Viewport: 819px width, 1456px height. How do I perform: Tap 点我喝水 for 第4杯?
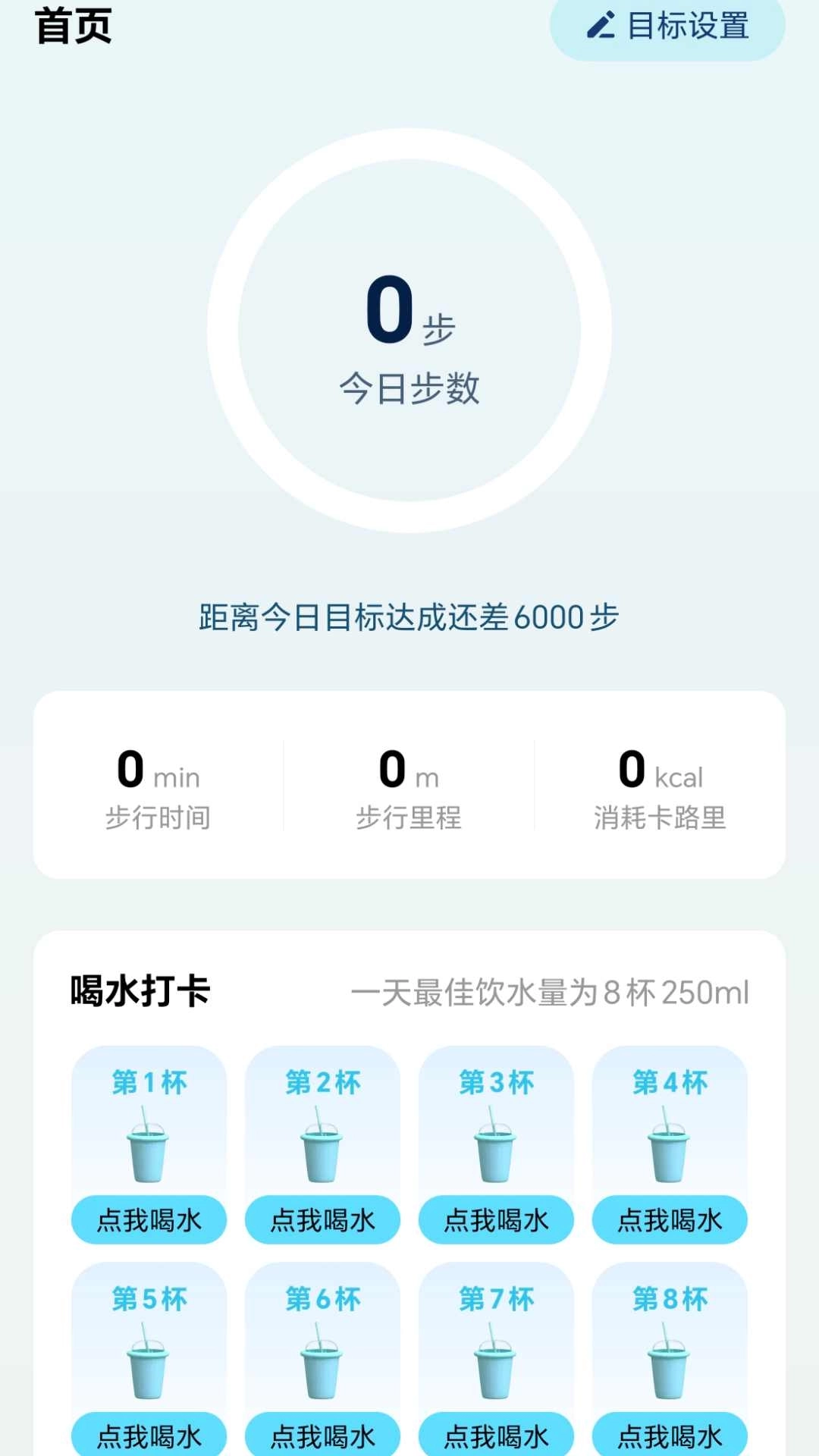click(669, 1219)
